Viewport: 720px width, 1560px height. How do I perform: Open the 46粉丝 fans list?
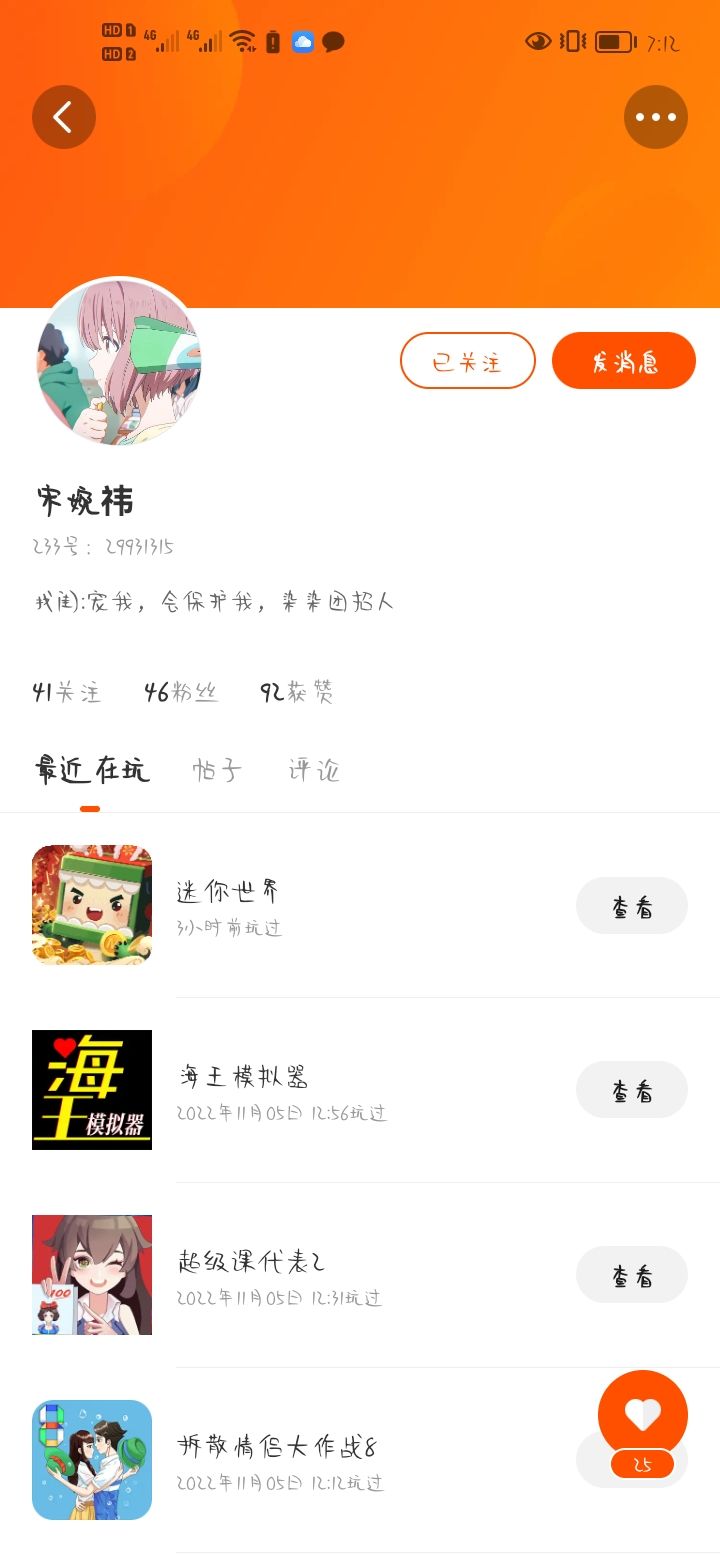pyautogui.click(x=181, y=692)
